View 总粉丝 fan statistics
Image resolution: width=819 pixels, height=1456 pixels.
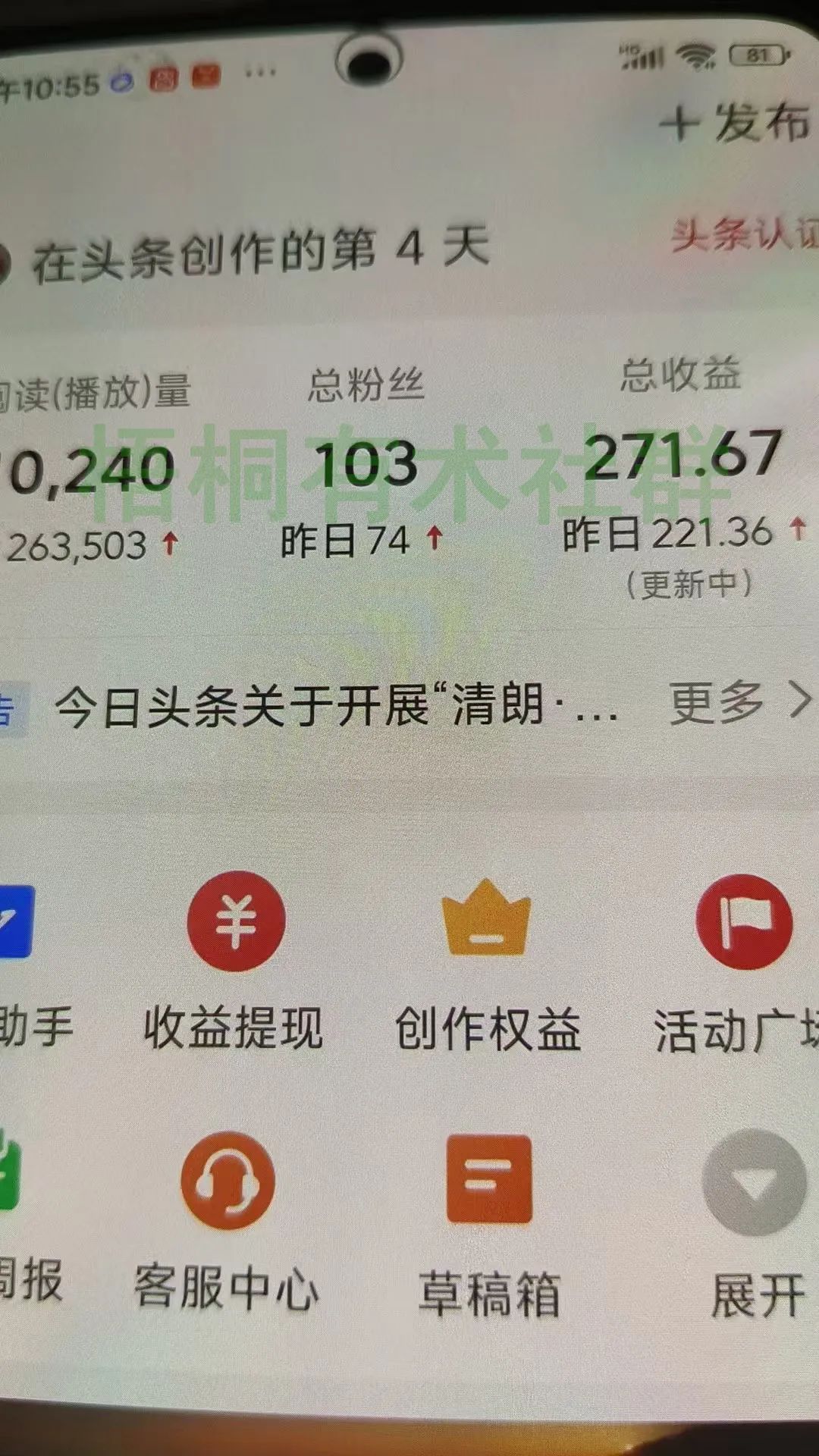tap(366, 463)
